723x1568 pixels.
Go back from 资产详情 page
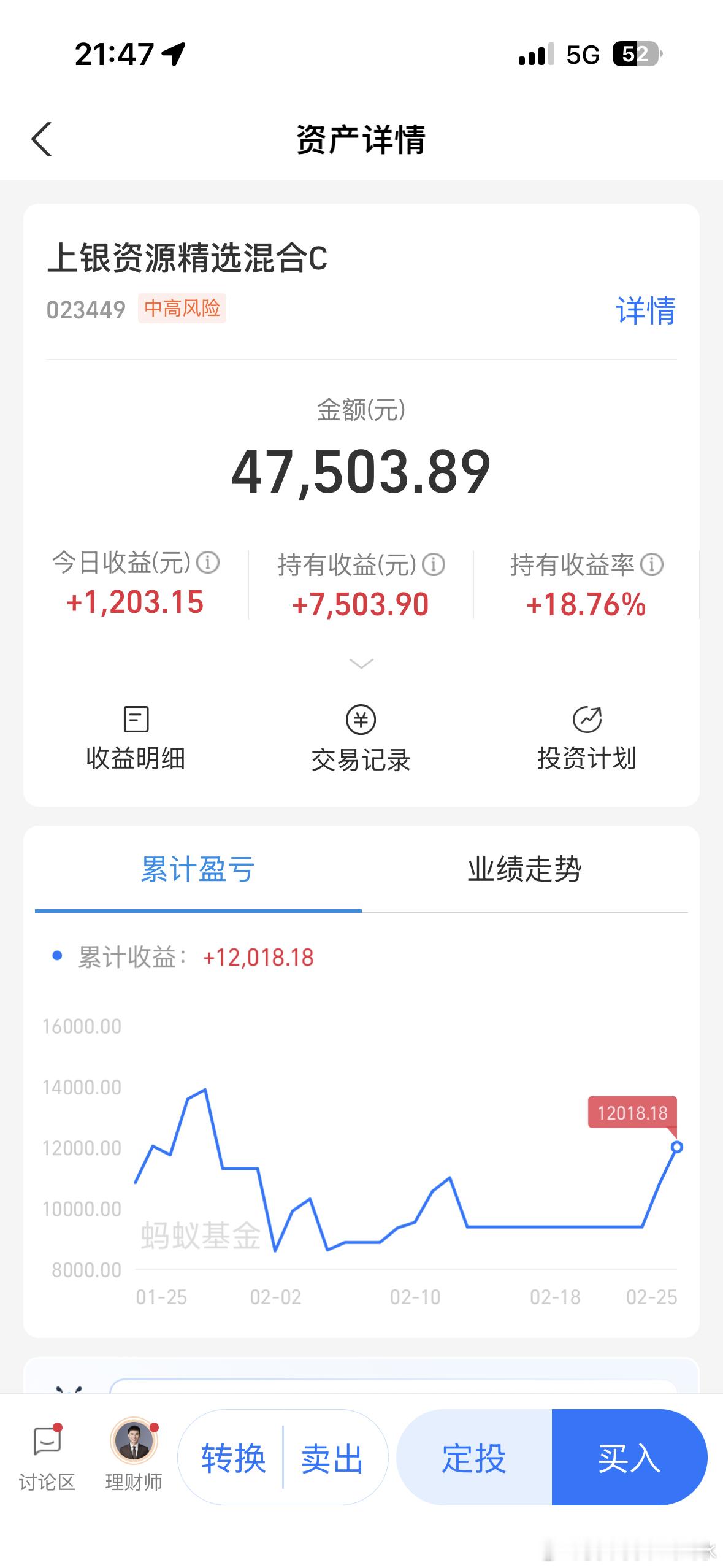tap(42, 139)
